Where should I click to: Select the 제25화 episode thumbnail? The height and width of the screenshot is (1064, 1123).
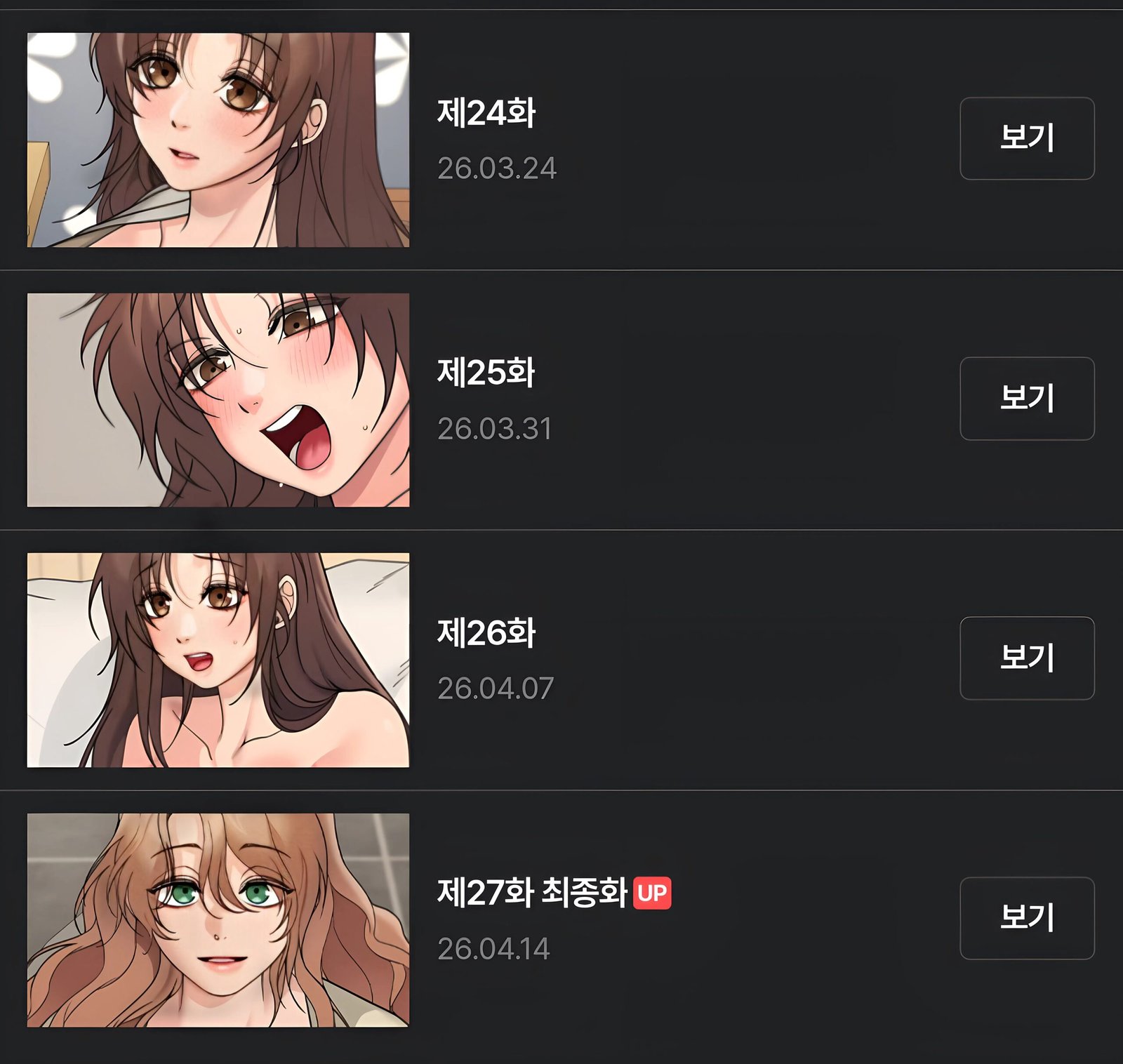[x=218, y=399]
